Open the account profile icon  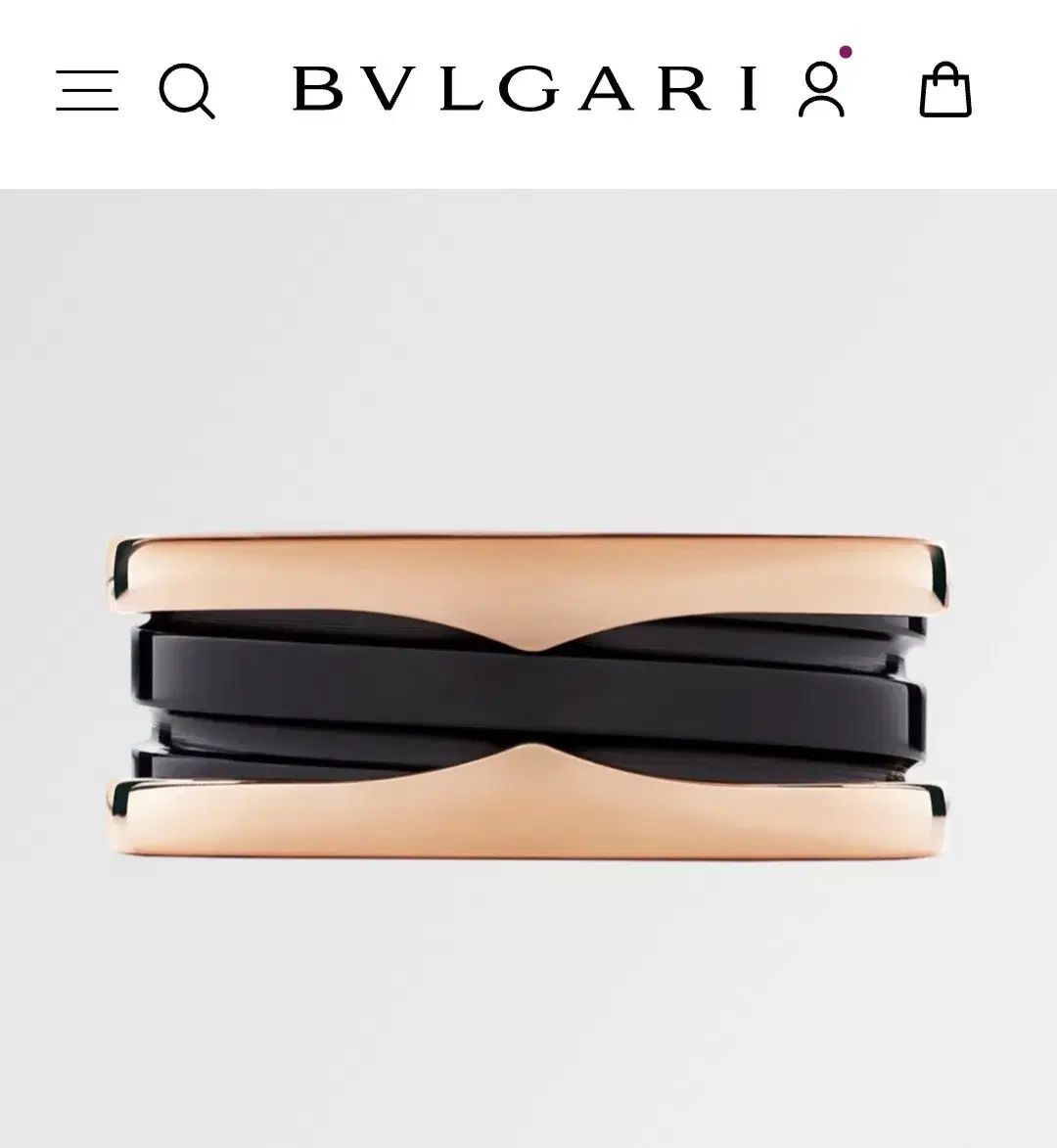click(821, 90)
